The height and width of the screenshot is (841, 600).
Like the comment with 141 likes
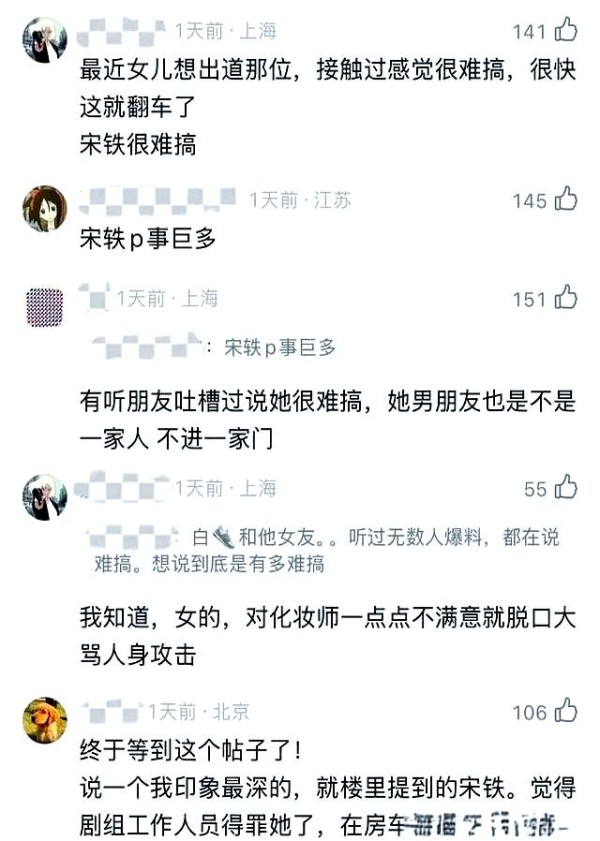[566, 31]
